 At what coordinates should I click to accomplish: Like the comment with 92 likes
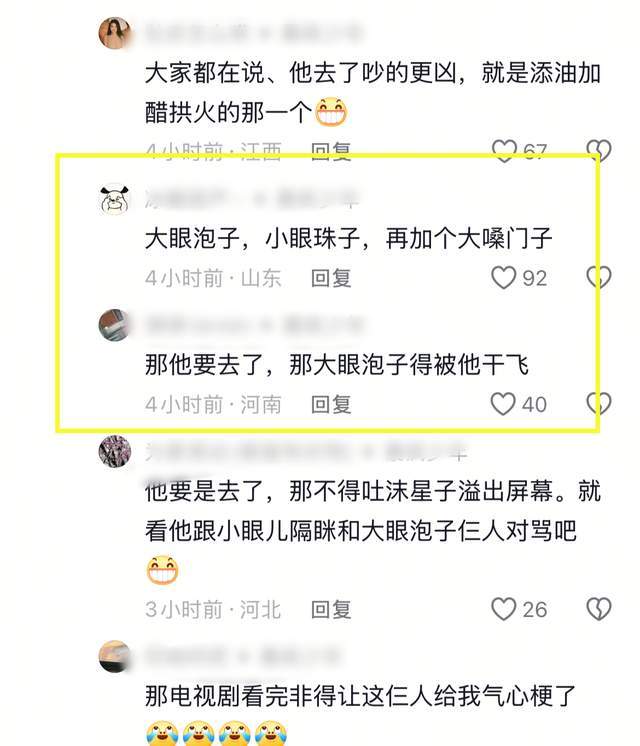[503, 278]
